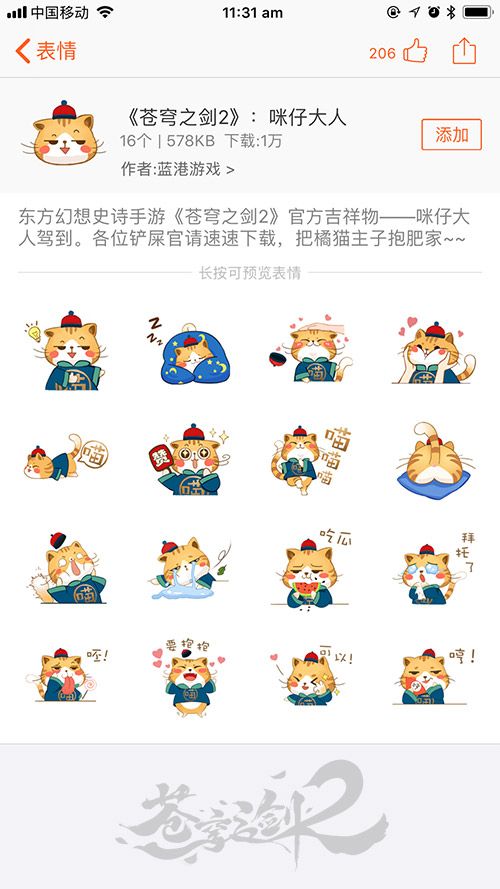
Task: Select the dancing cat 喵喵喵 sticker
Action: 312,460
